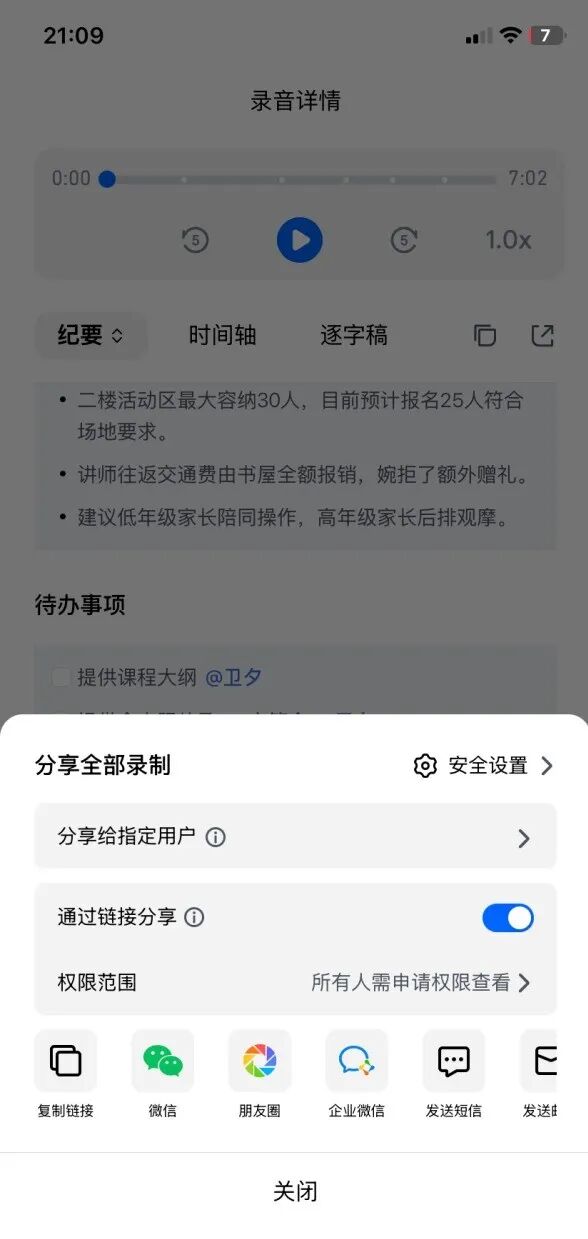Share via 企业微信
The width and height of the screenshot is (588, 1239).
pos(357,1076)
